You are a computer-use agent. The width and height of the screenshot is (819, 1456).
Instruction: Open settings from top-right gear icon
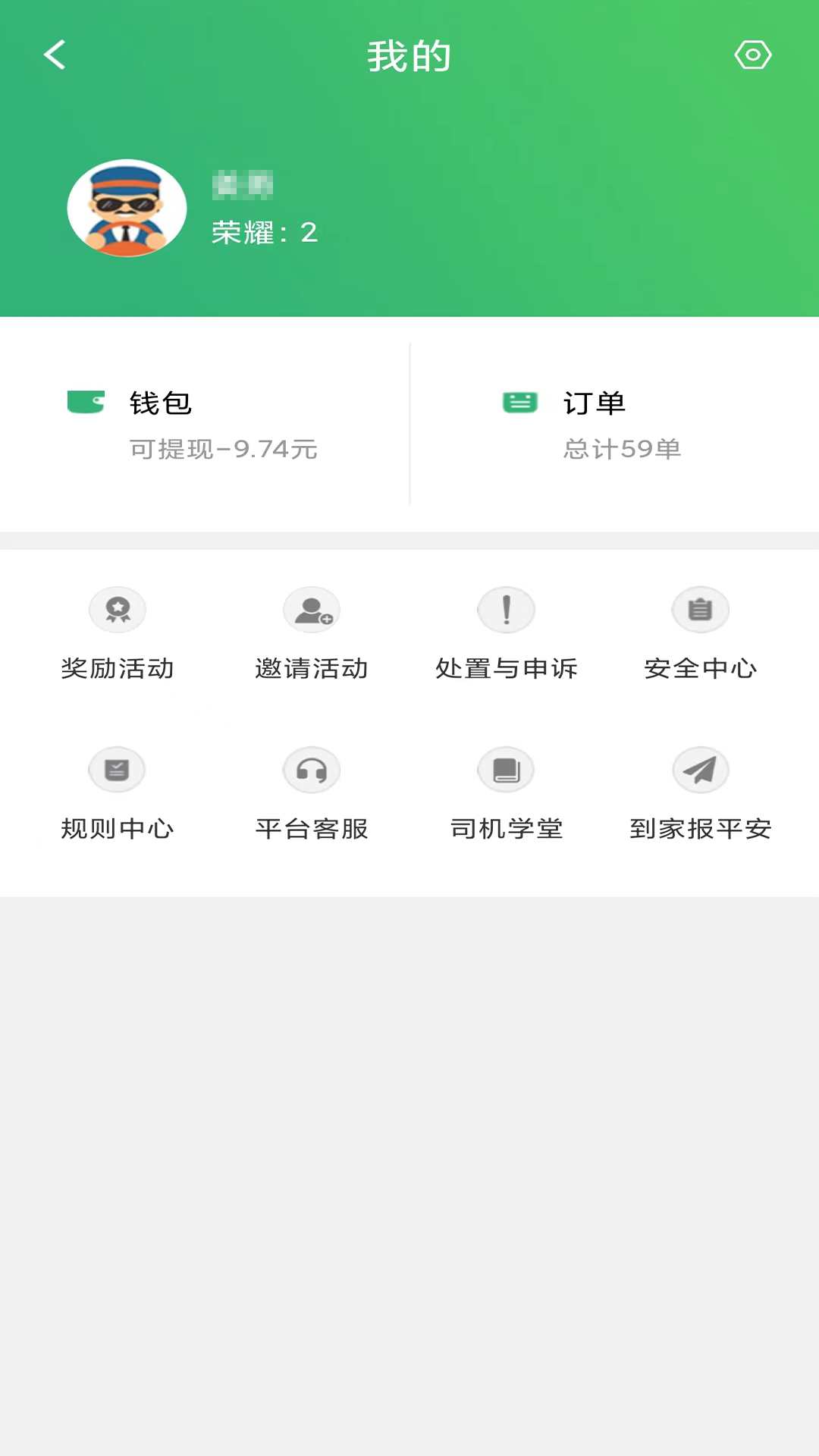(x=753, y=55)
